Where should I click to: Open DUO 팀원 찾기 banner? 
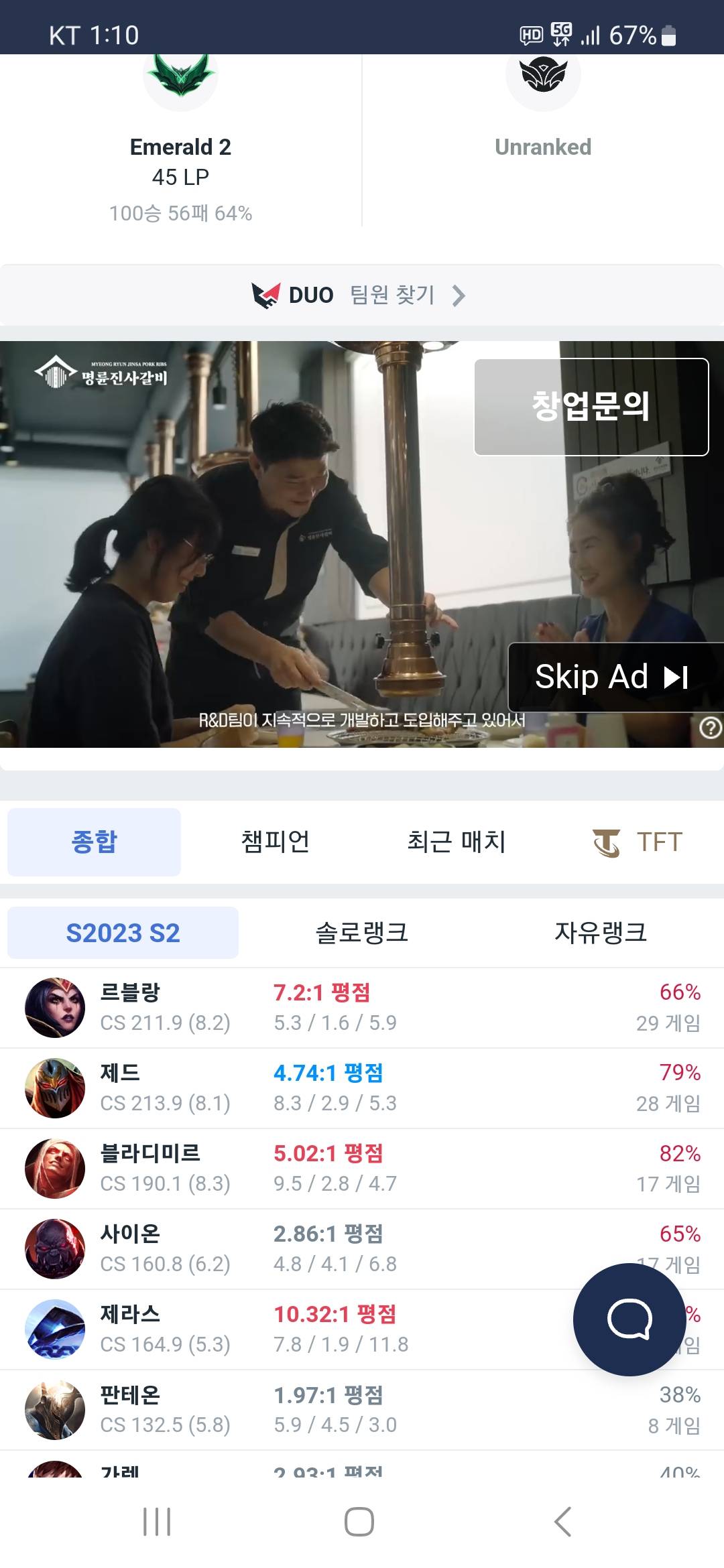(x=361, y=296)
